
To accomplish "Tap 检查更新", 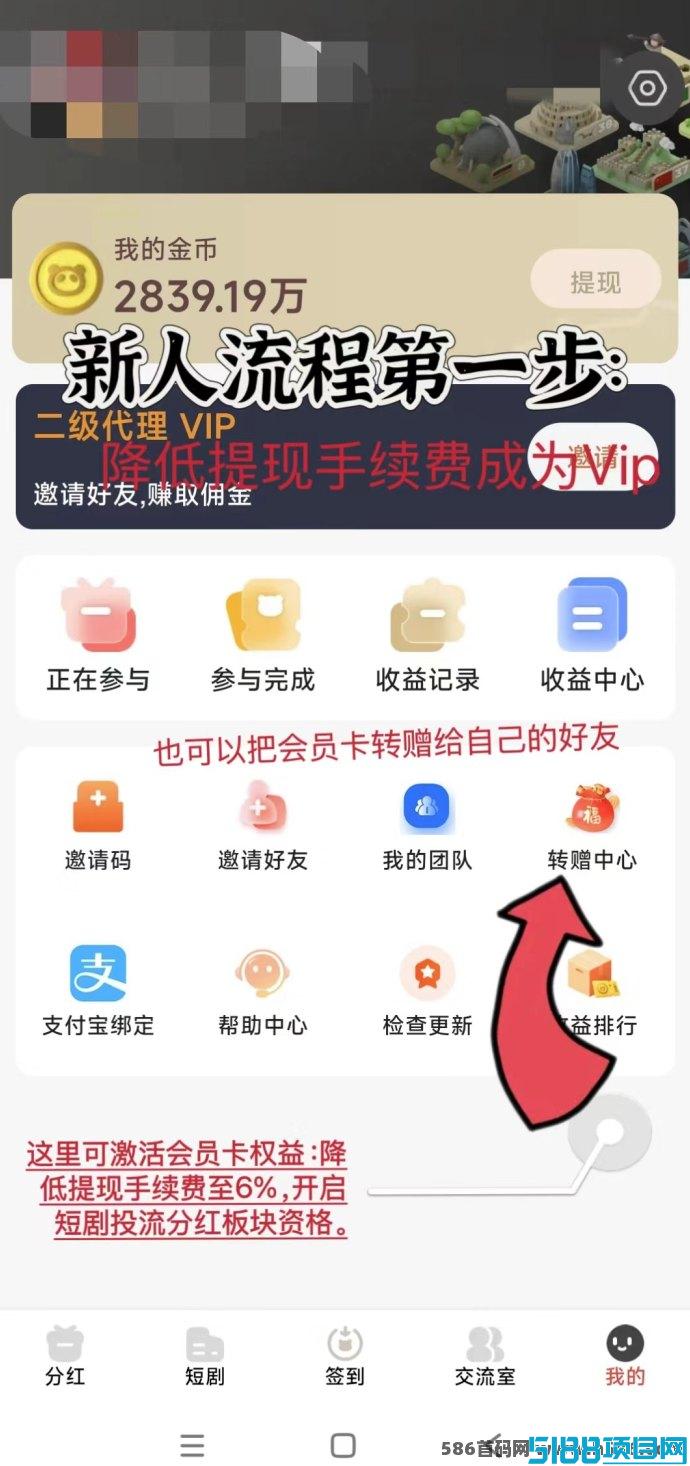I will coord(428,991).
